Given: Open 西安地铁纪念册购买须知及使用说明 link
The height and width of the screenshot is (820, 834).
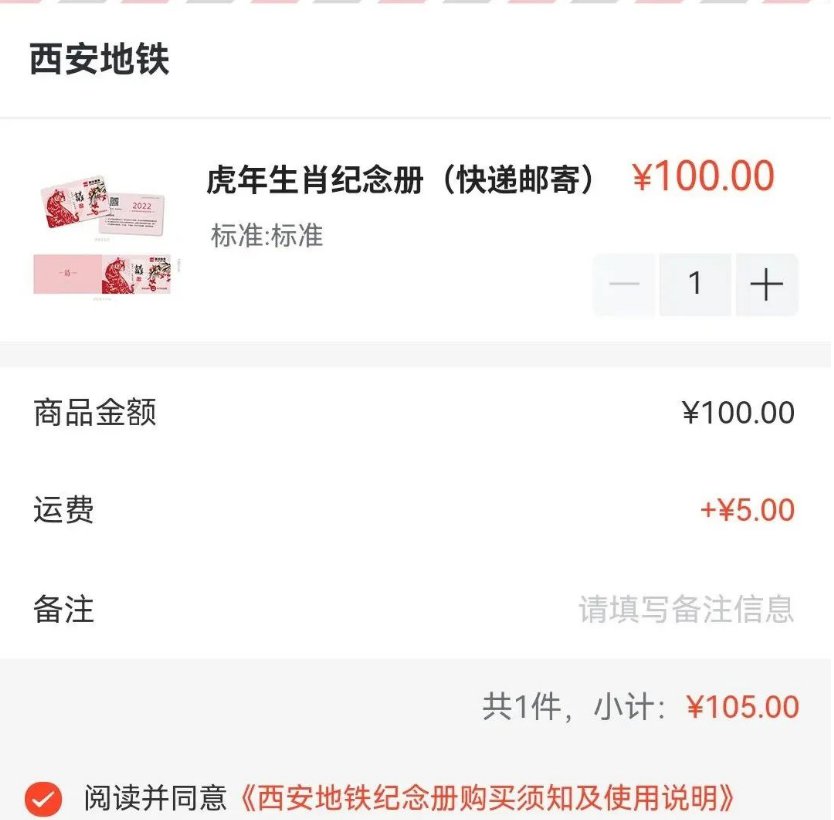Looking at the screenshot, I should (x=489, y=798).
